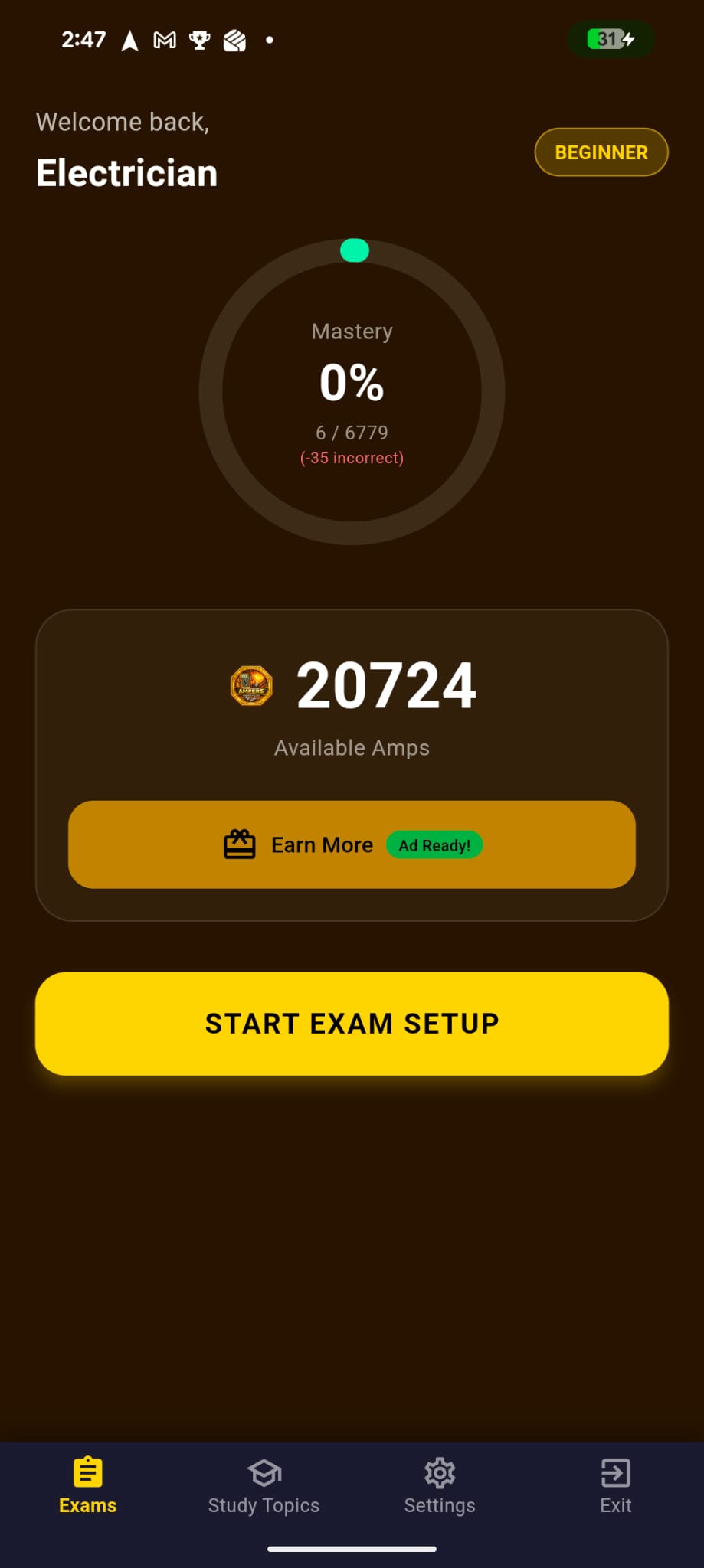The height and width of the screenshot is (1568, 704).
Task: Open the Settings tab
Action: tap(440, 1486)
